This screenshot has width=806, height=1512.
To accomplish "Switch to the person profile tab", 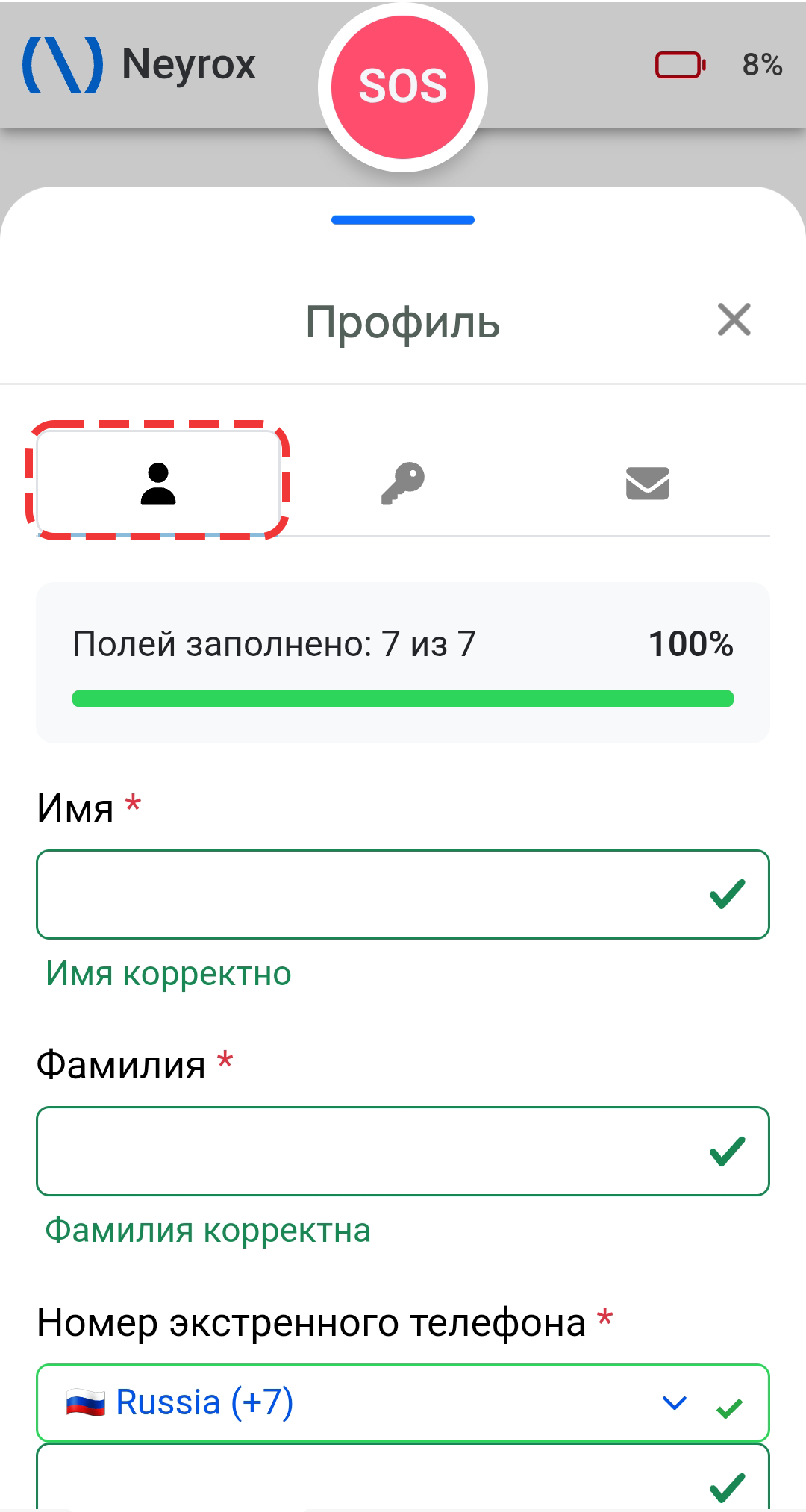I will [x=158, y=484].
